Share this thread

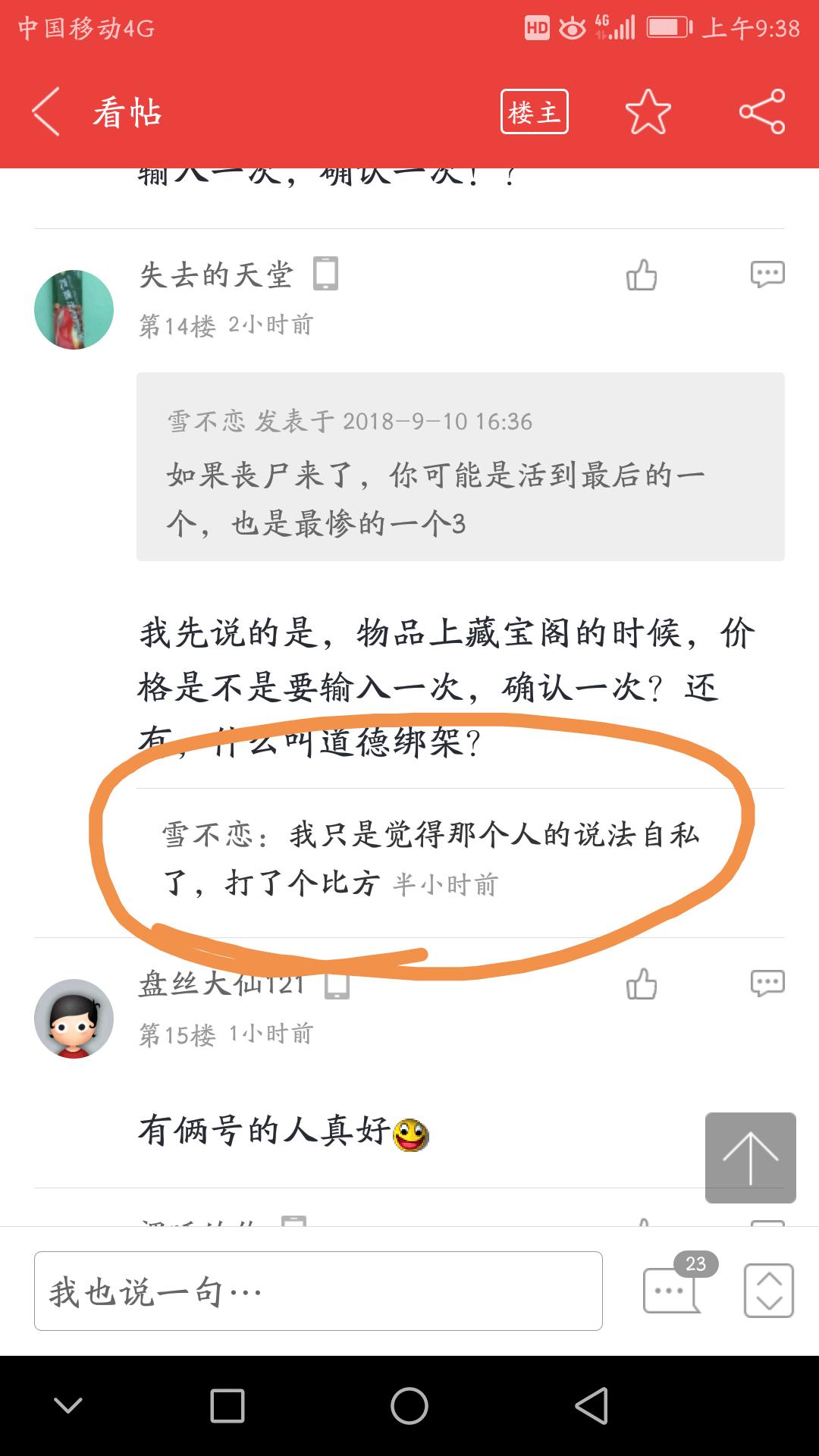pos(761,112)
